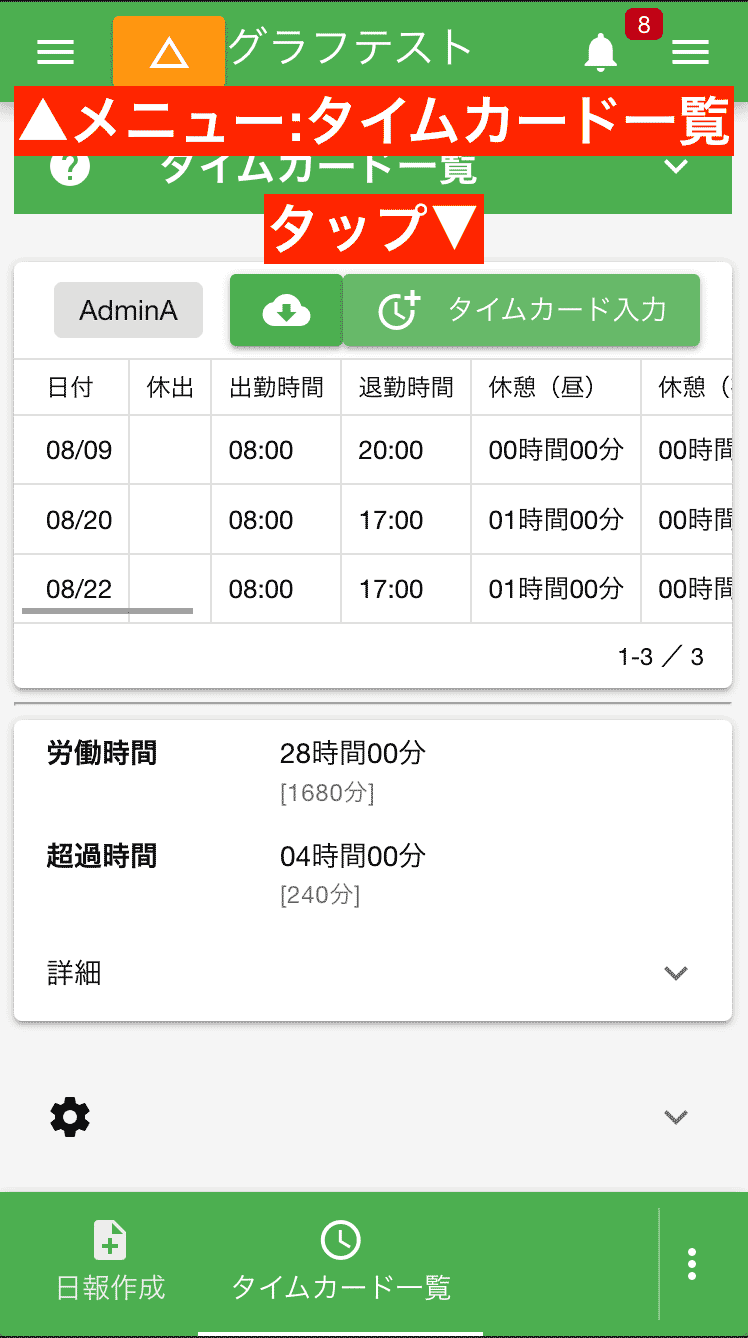Open the left hamburger navigation menu
Viewport: 748px width, 1338px height.
55,51
